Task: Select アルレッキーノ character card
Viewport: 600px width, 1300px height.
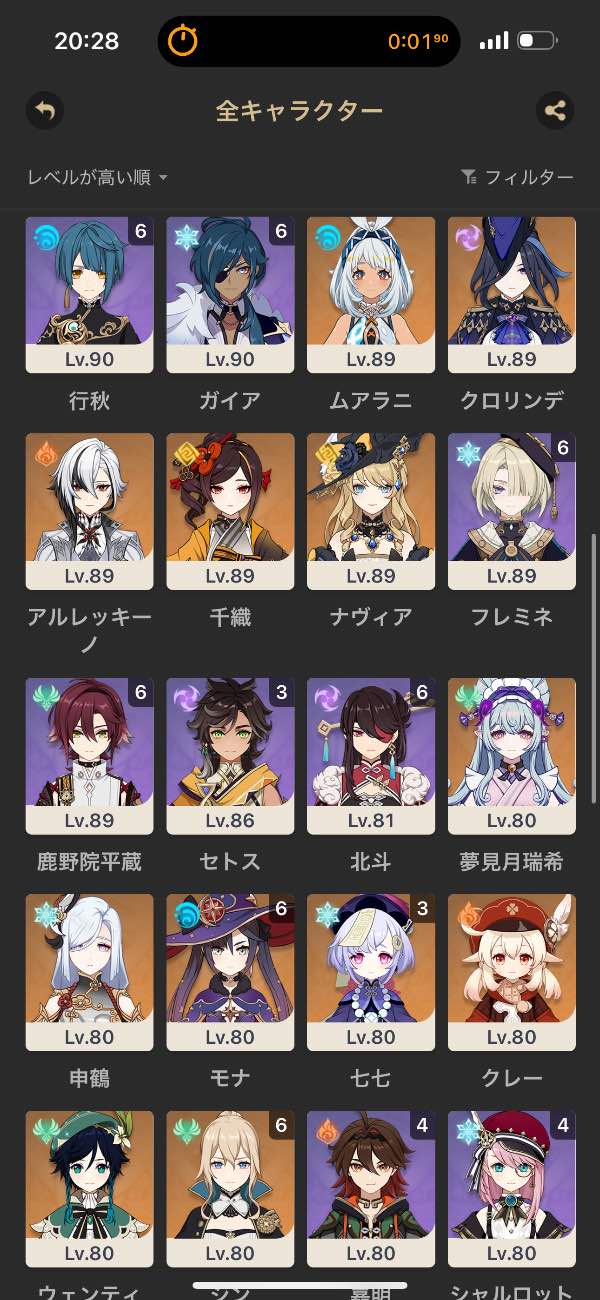Action: (x=89, y=511)
